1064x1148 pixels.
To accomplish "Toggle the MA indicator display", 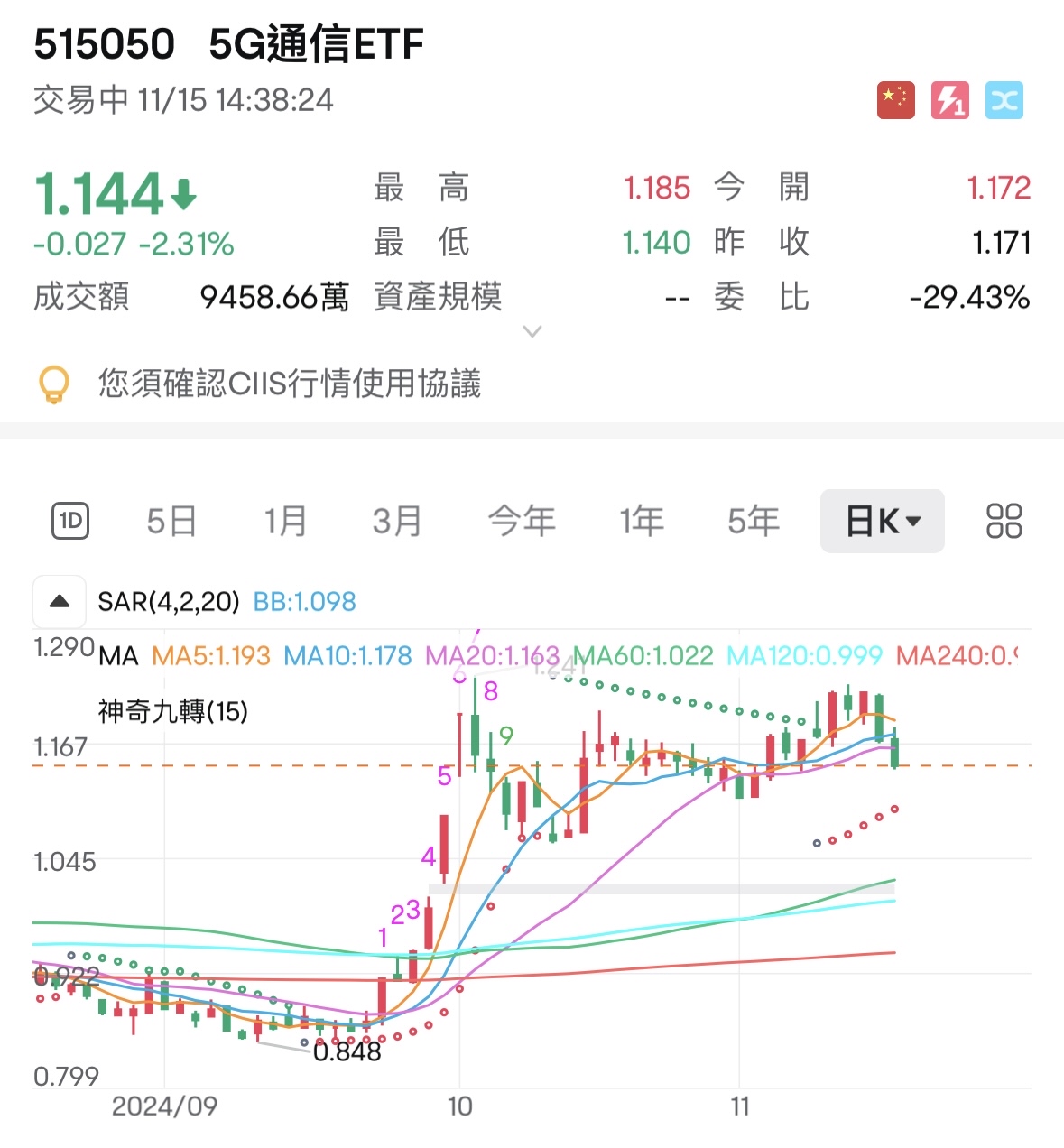I will [118, 656].
